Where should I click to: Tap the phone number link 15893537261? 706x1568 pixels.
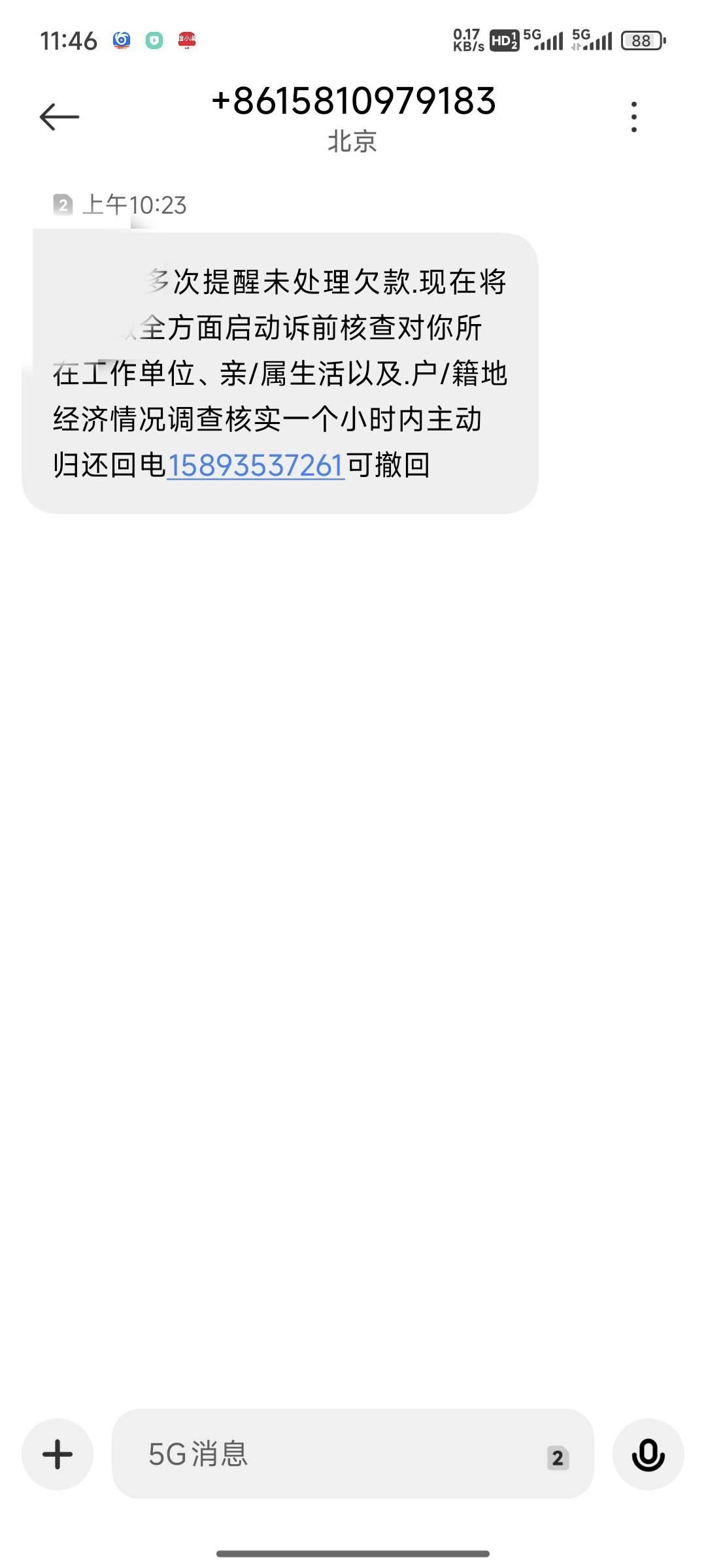[256, 466]
